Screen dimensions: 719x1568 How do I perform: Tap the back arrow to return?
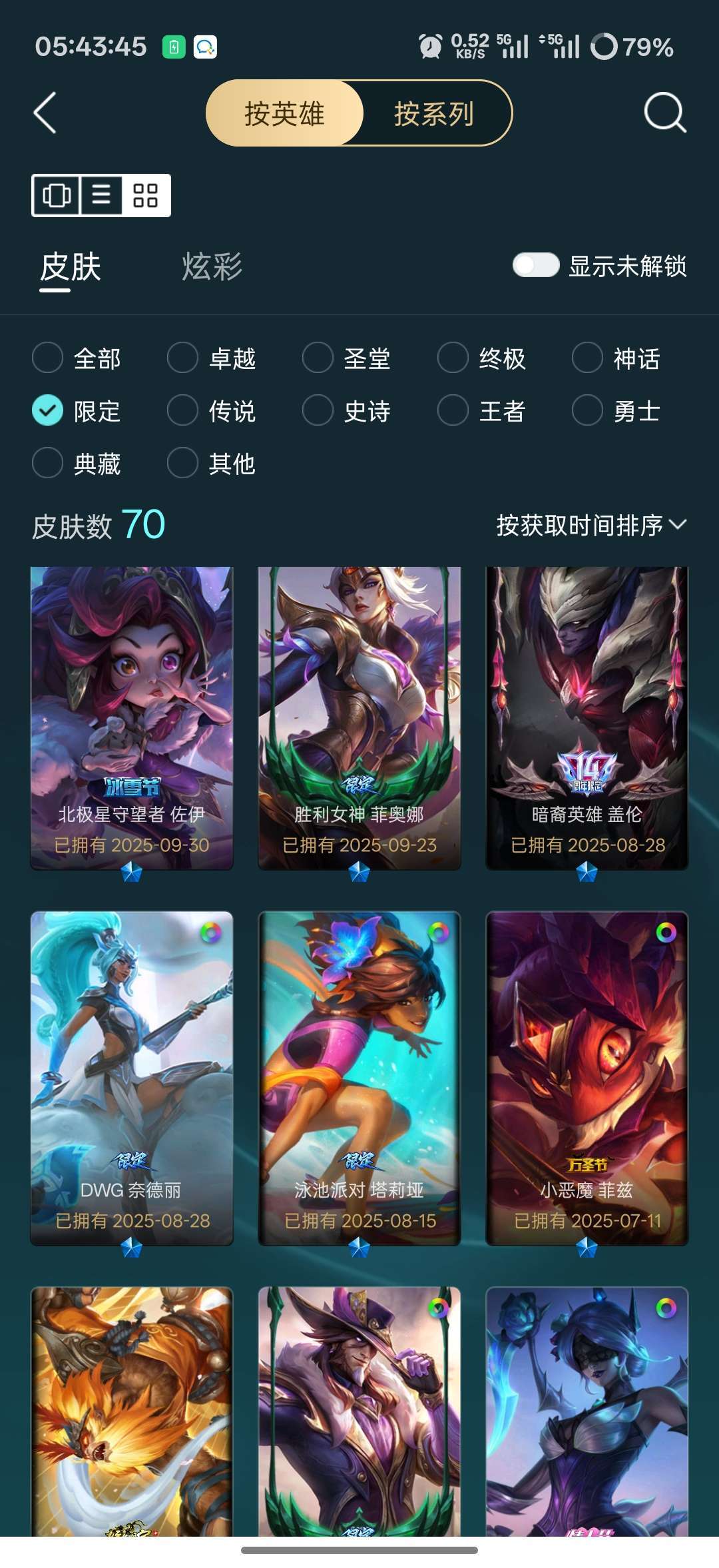44,113
